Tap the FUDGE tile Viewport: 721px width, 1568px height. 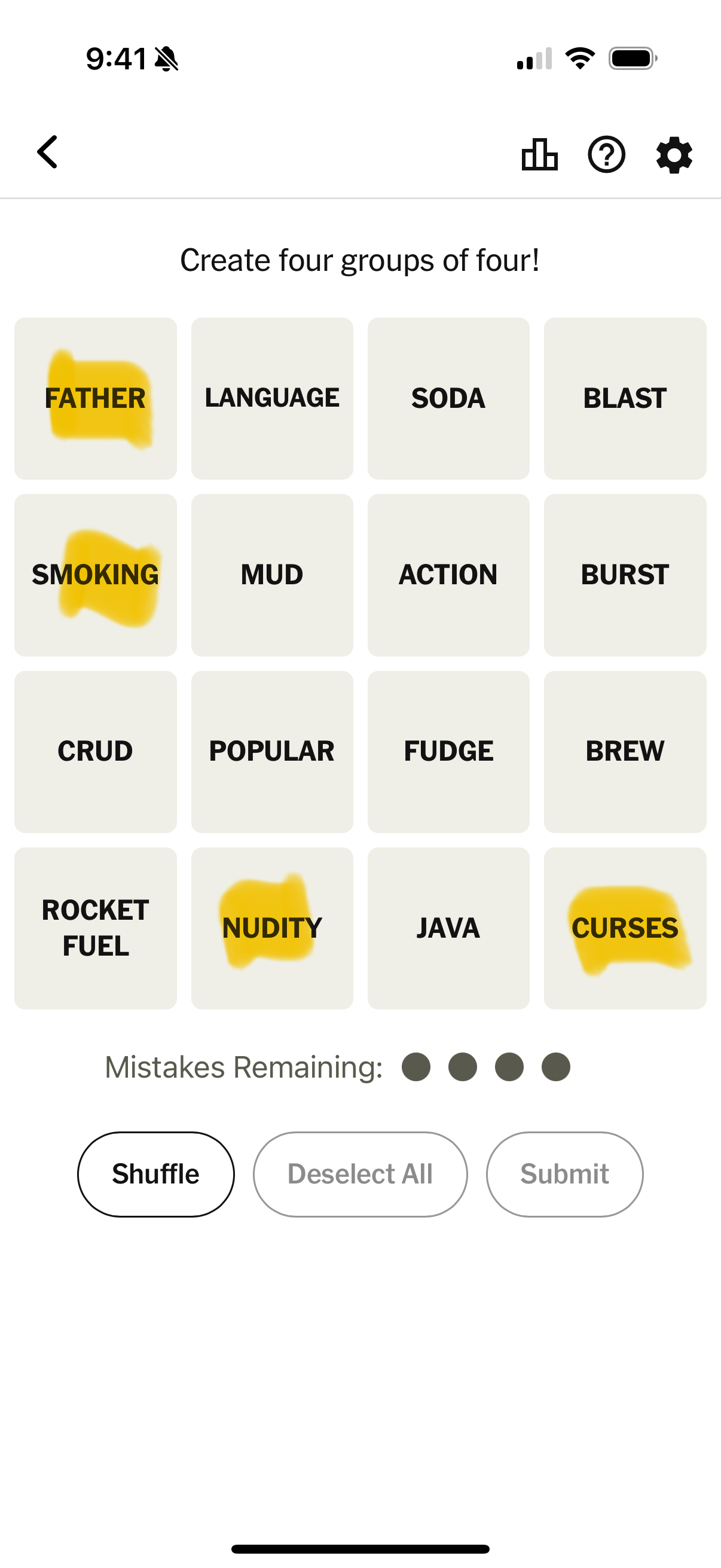click(x=448, y=752)
